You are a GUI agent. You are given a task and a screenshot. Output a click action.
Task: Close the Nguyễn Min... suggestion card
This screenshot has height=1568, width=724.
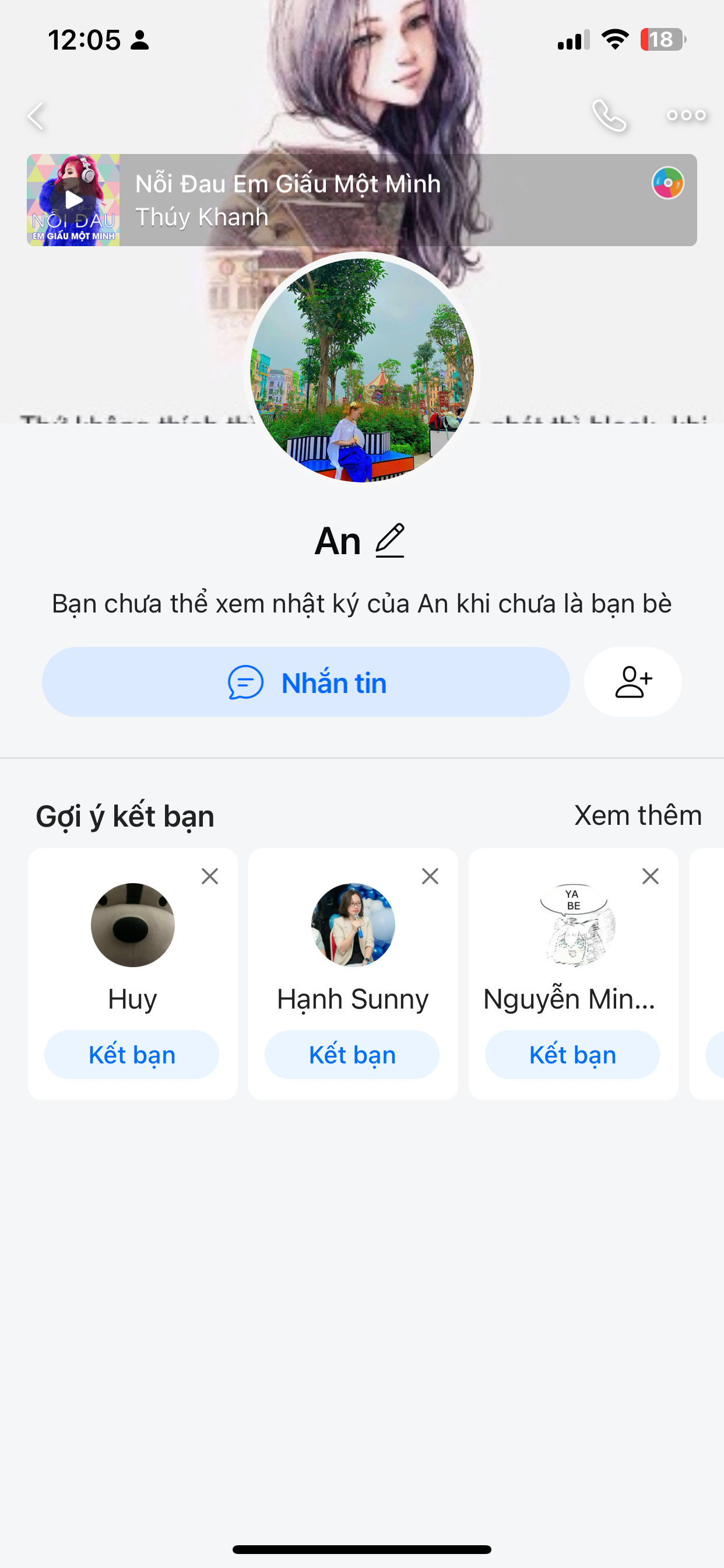[x=651, y=877]
